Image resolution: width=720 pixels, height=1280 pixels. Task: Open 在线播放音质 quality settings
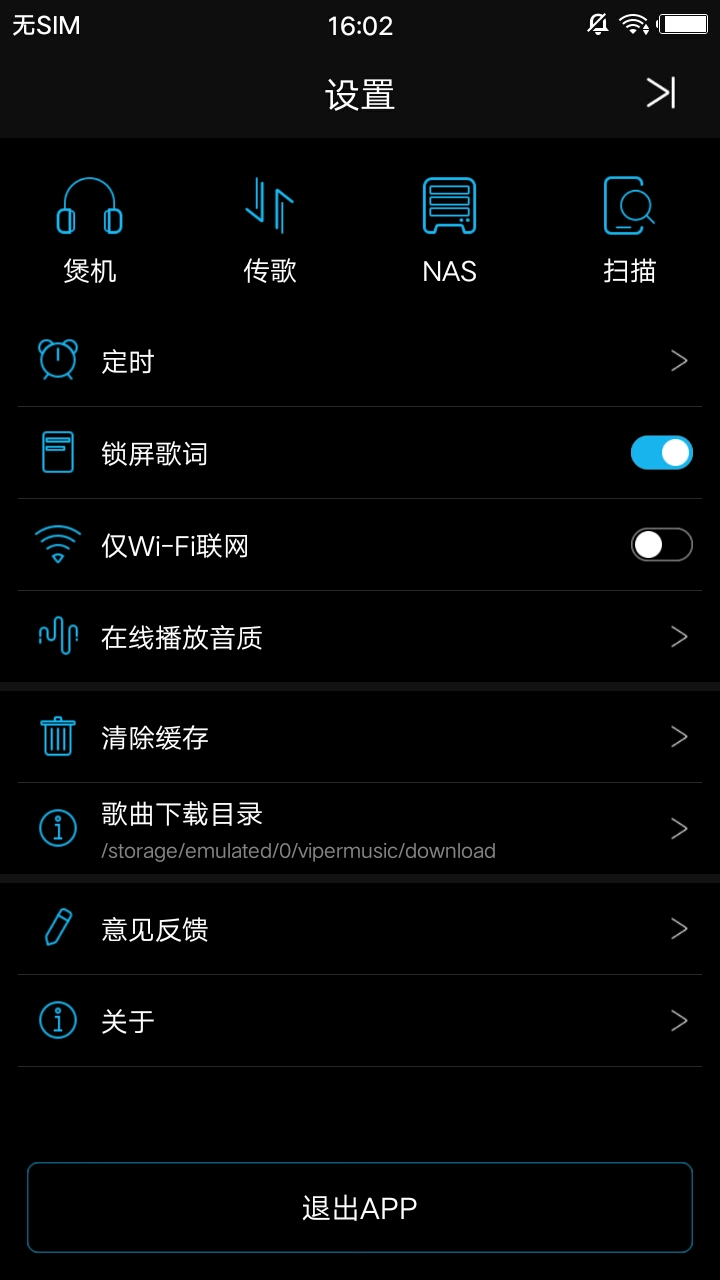[360, 637]
